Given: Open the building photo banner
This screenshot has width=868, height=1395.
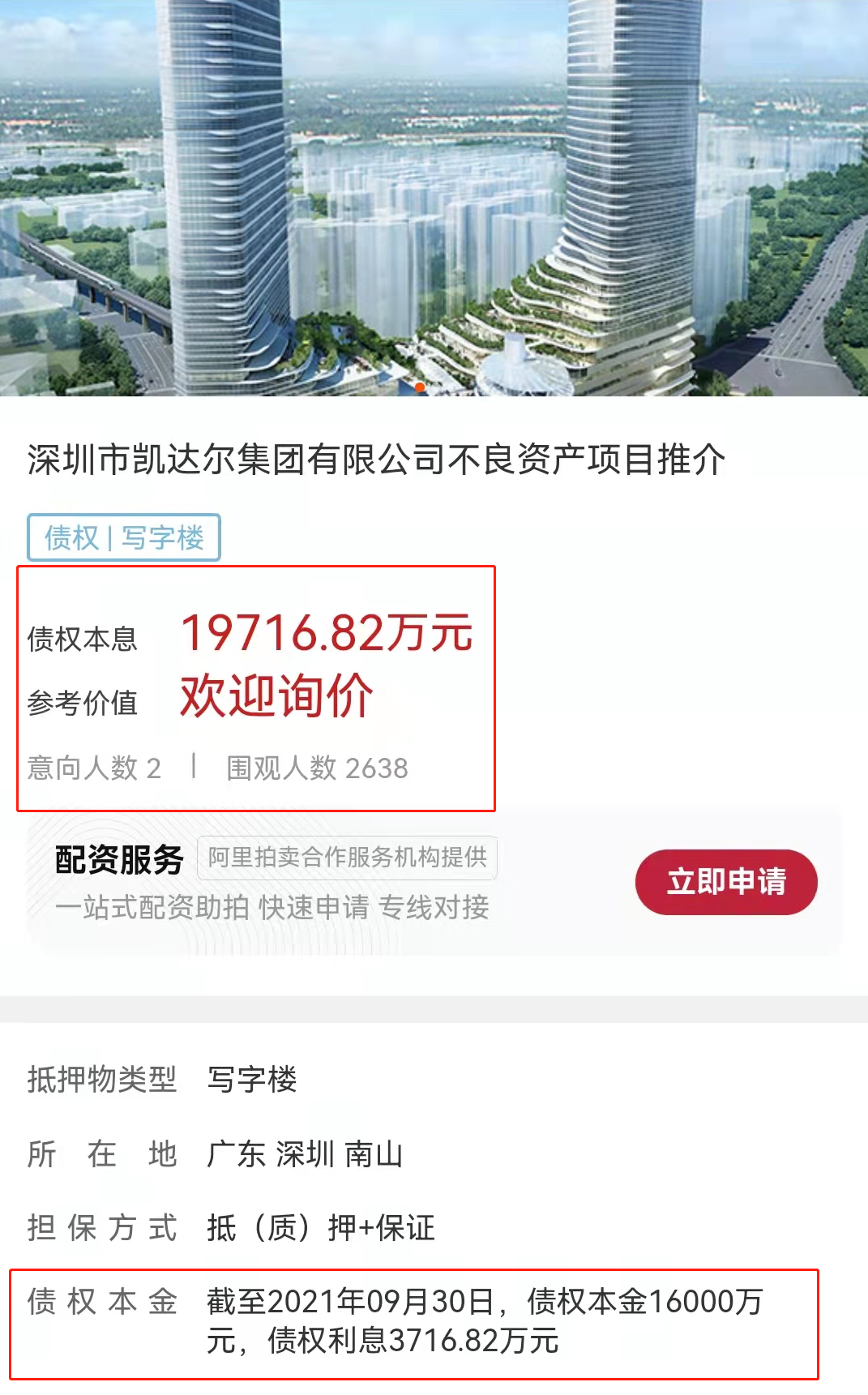Looking at the screenshot, I should 434,199.
